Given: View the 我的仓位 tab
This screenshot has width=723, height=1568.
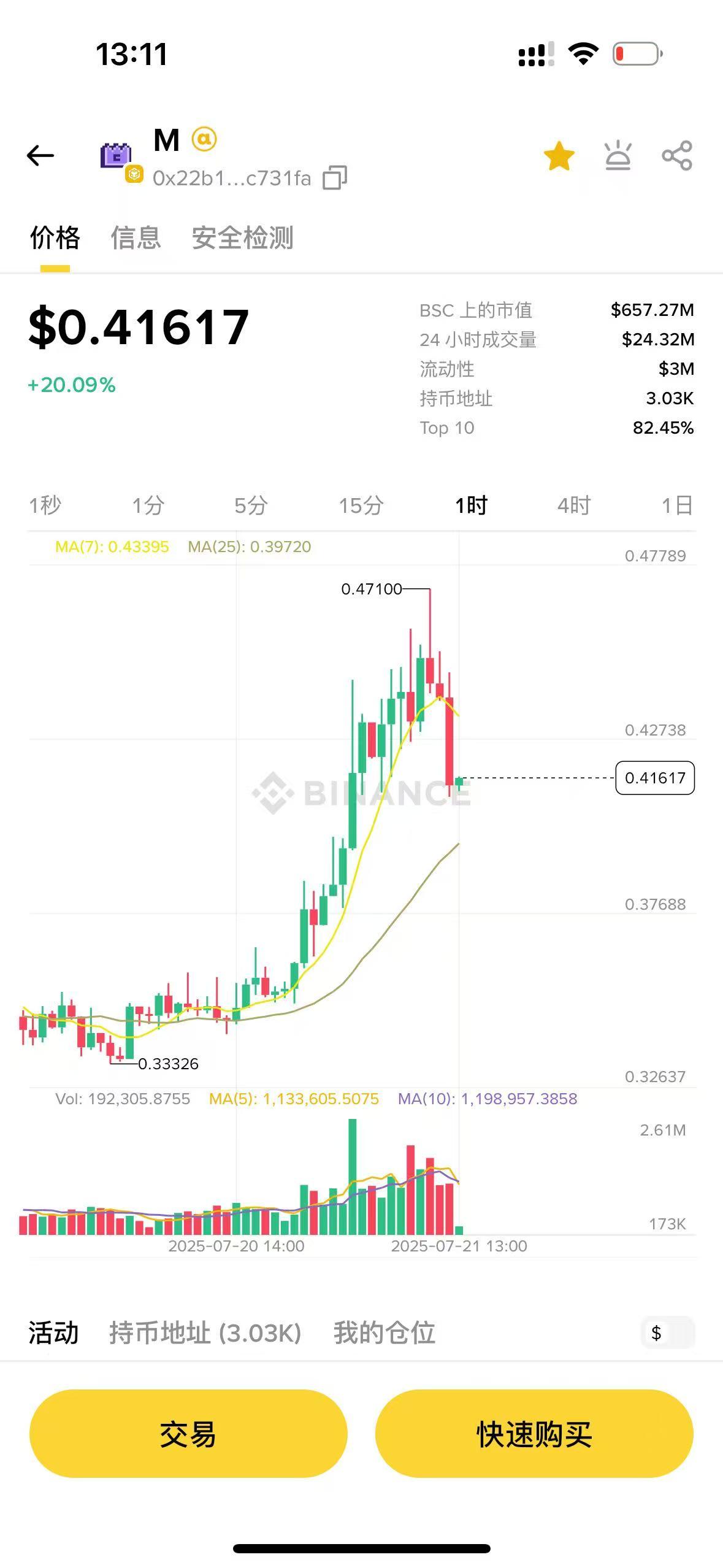Looking at the screenshot, I should coord(384,1333).
